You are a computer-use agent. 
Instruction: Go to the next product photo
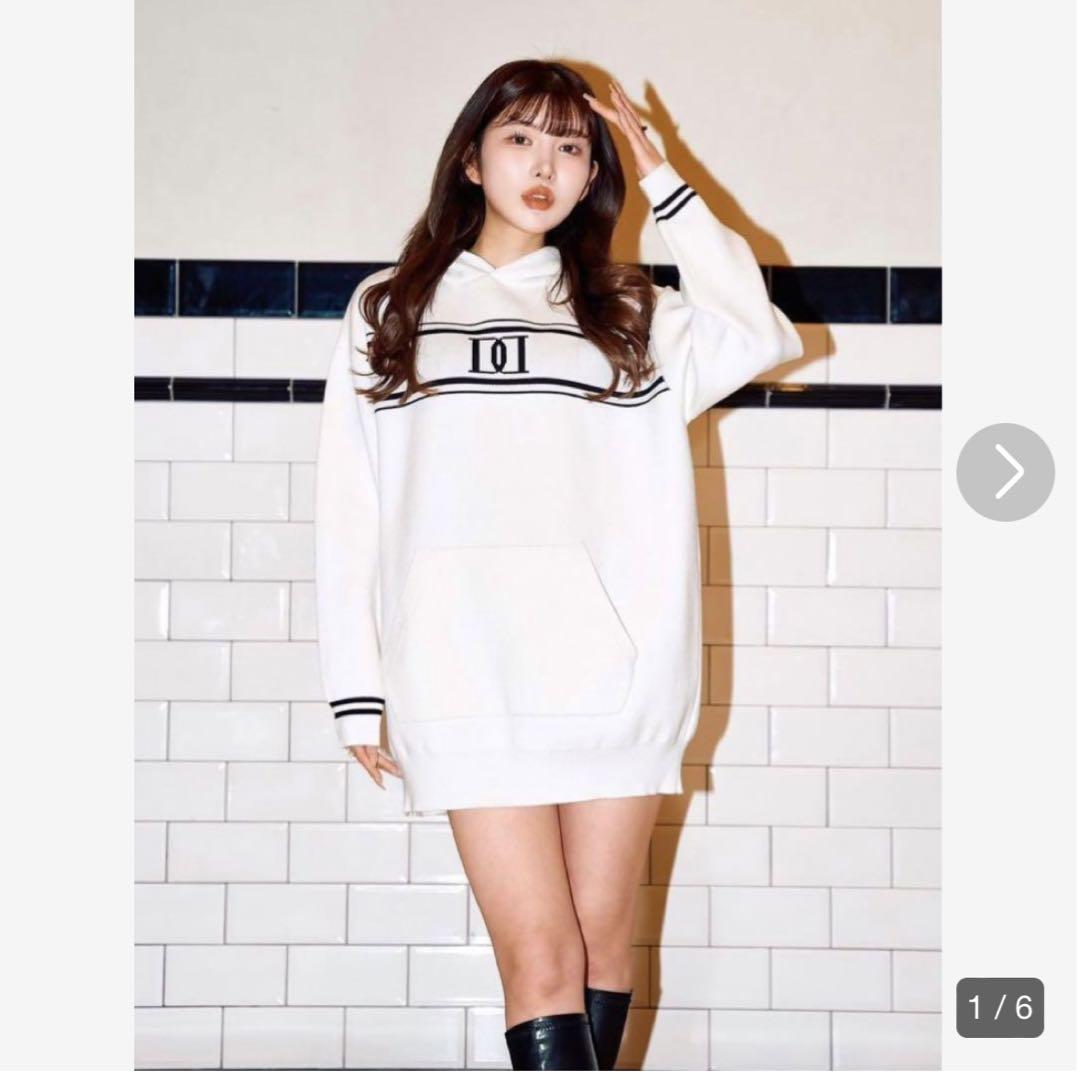click(x=1005, y=472)
